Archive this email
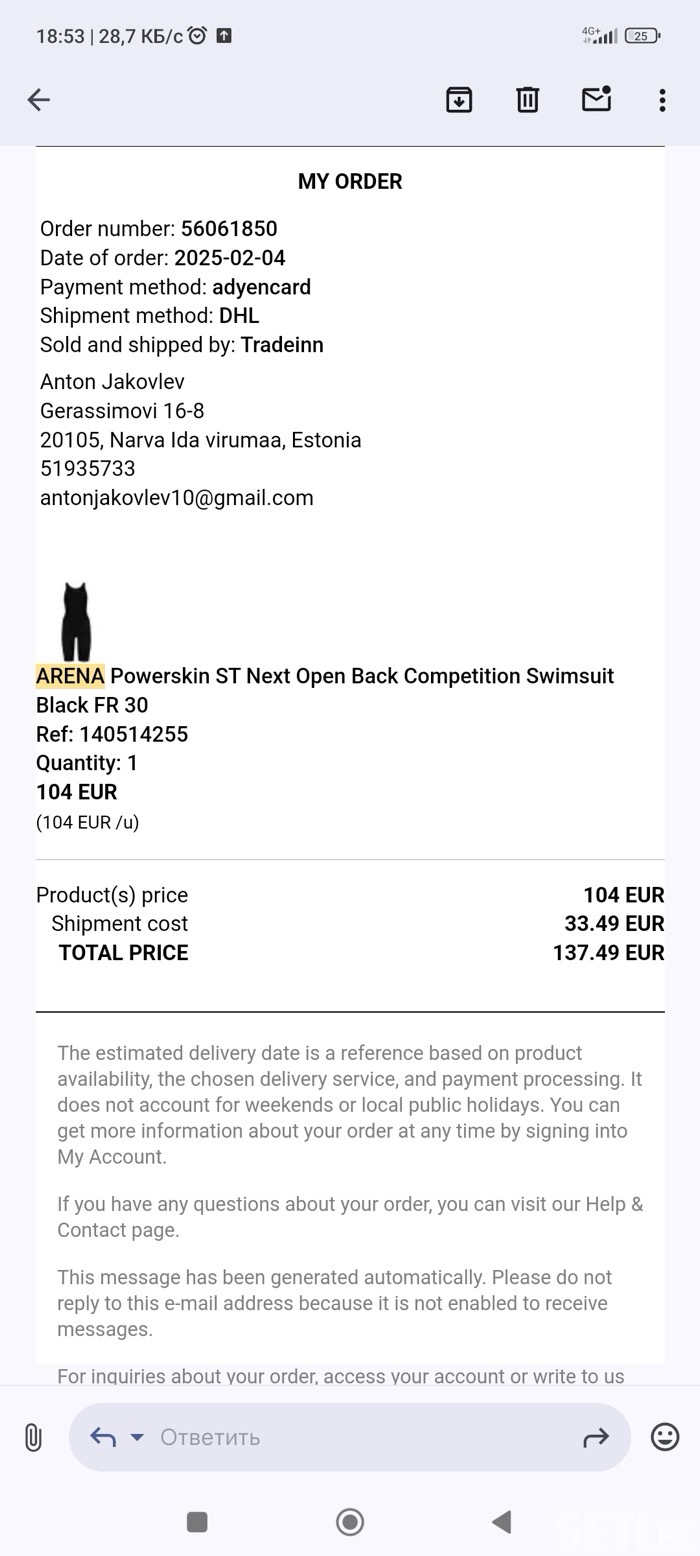Screen dimensions: 700x1556 [459, 99]
